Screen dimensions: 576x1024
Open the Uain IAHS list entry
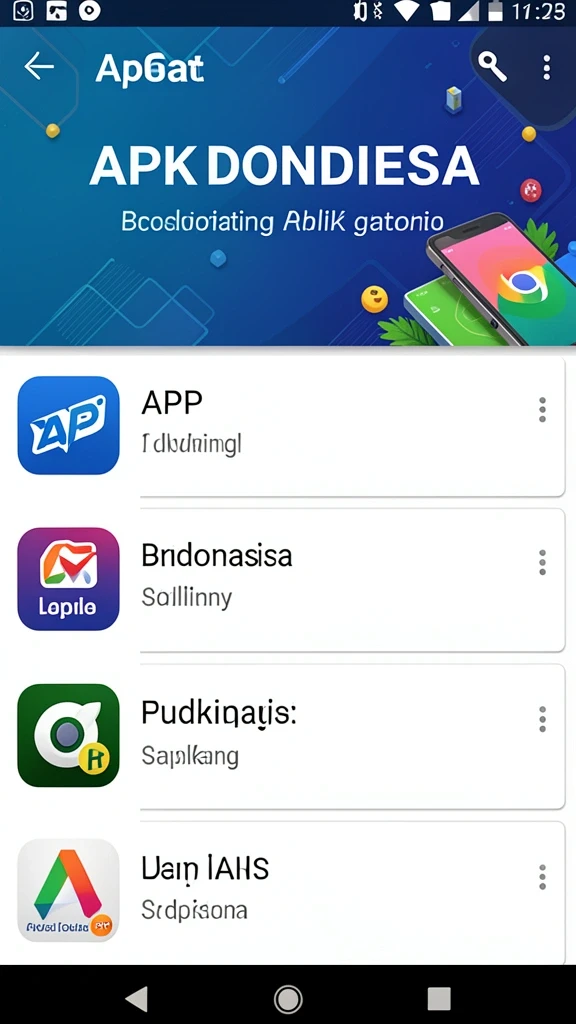[289, 892]
